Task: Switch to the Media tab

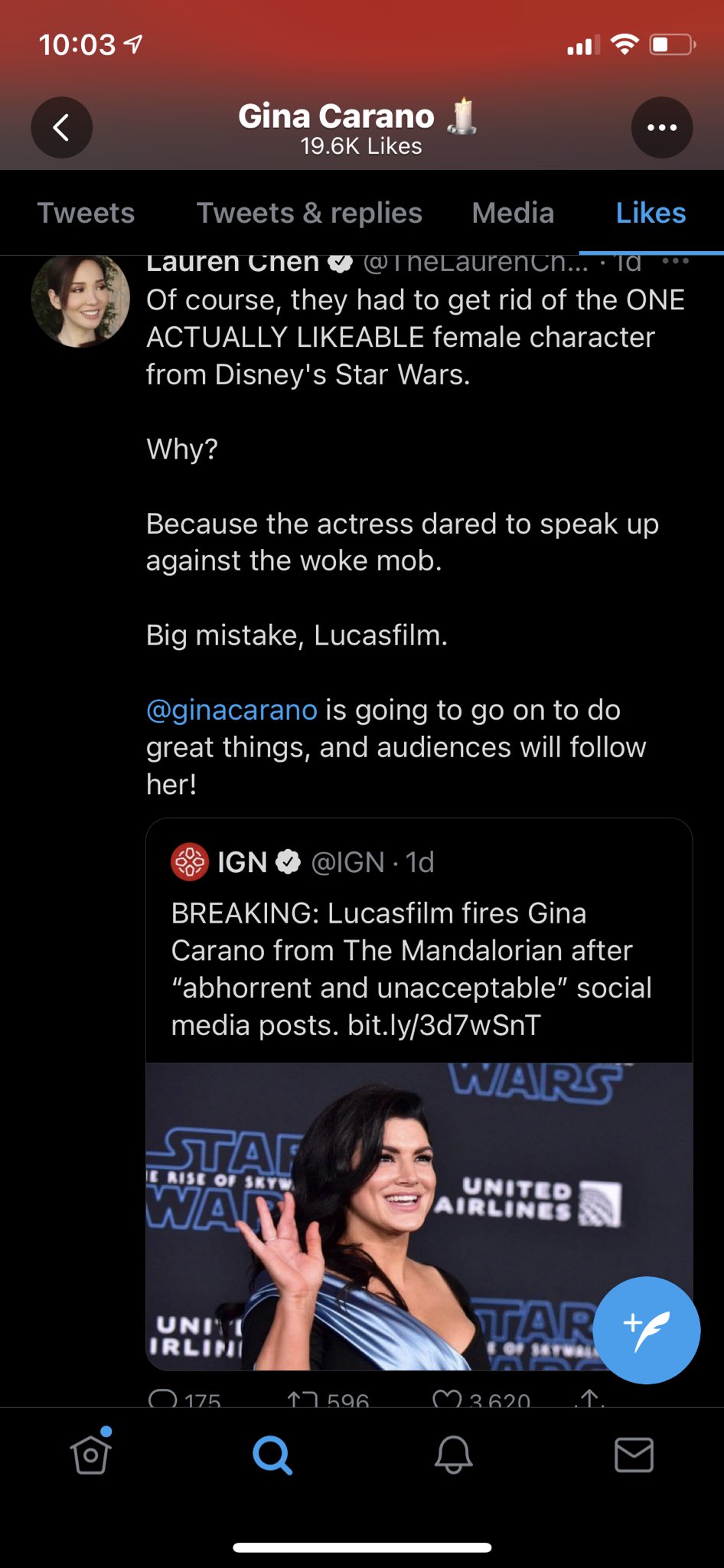Action: [x=513, y=213]
